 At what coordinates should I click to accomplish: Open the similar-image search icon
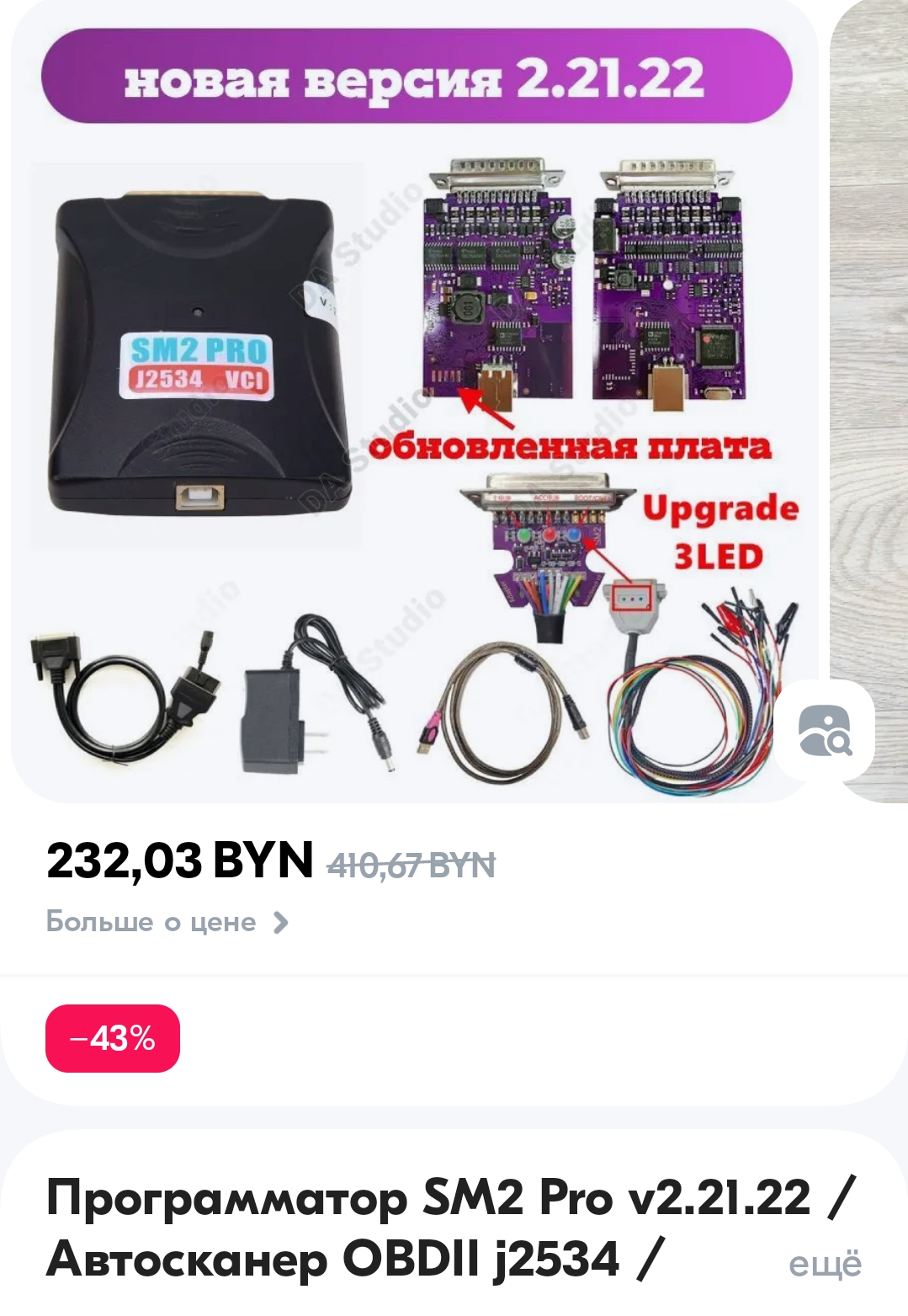824,730
